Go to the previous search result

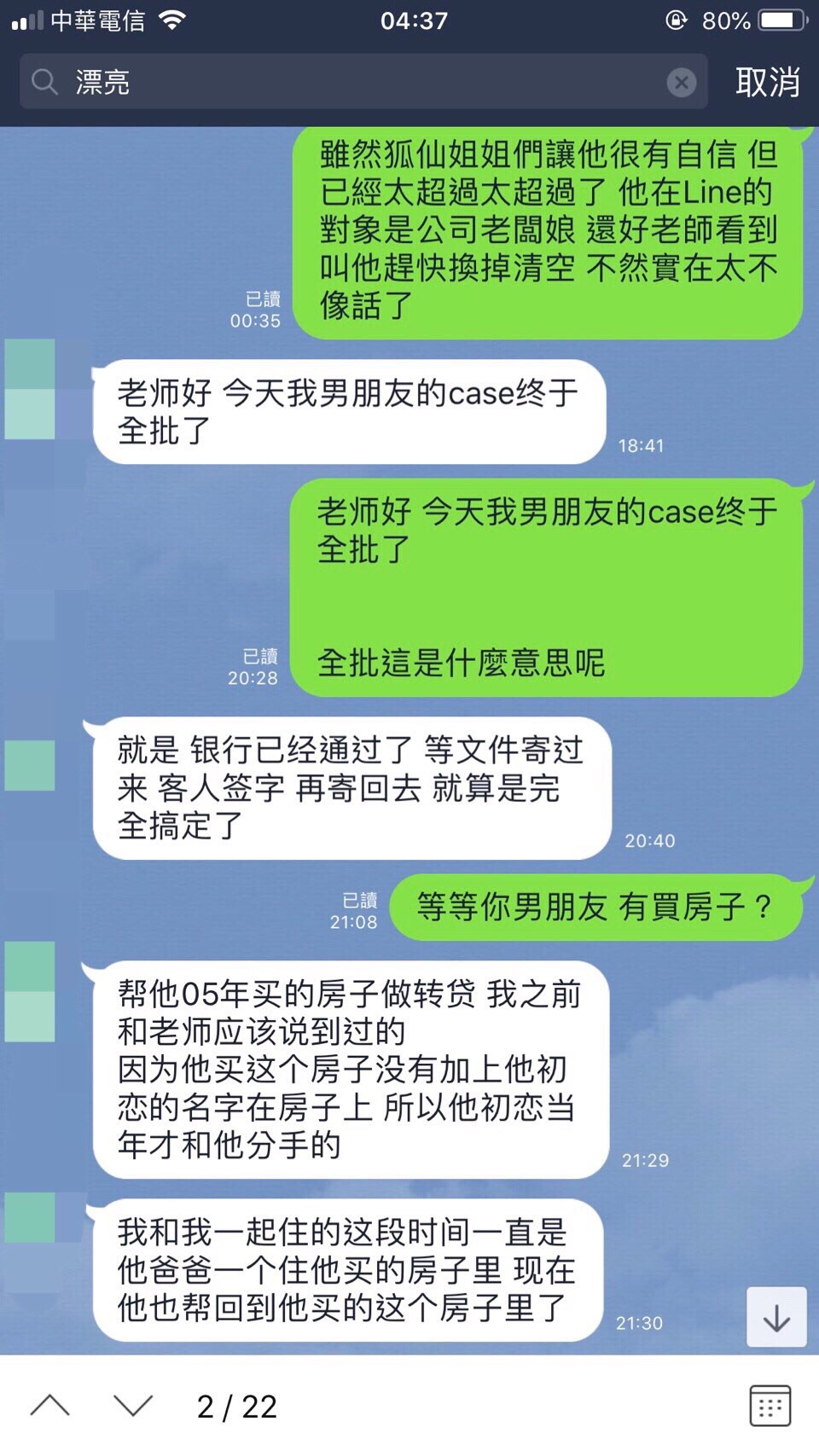(x=50, y=1406)
